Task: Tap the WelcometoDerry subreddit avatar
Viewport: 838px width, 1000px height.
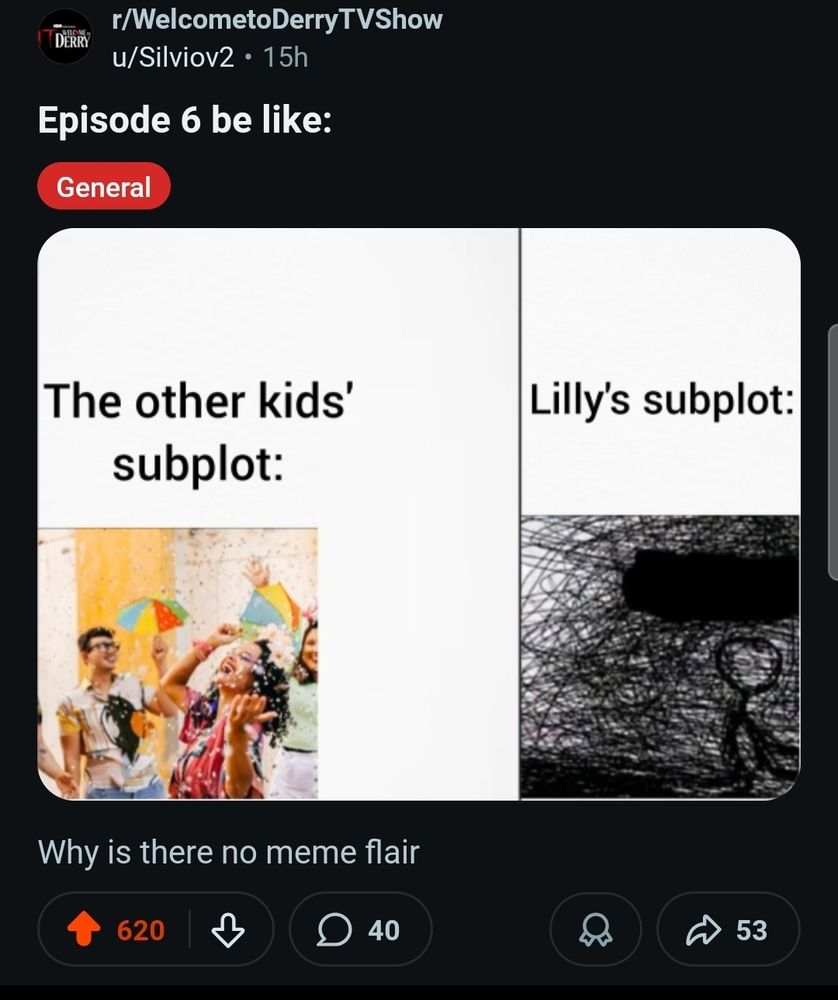Action: [x=65, y=37]
